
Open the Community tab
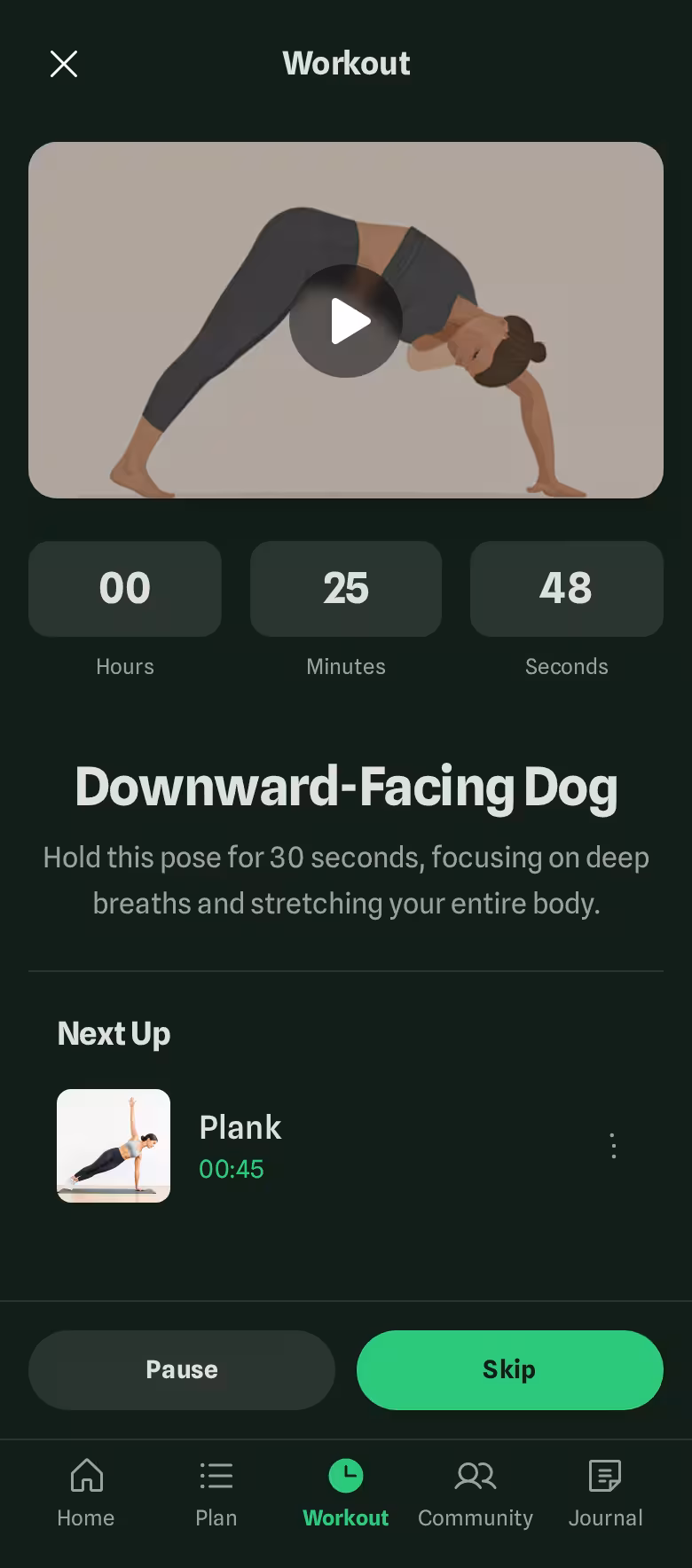[476, 1494]
